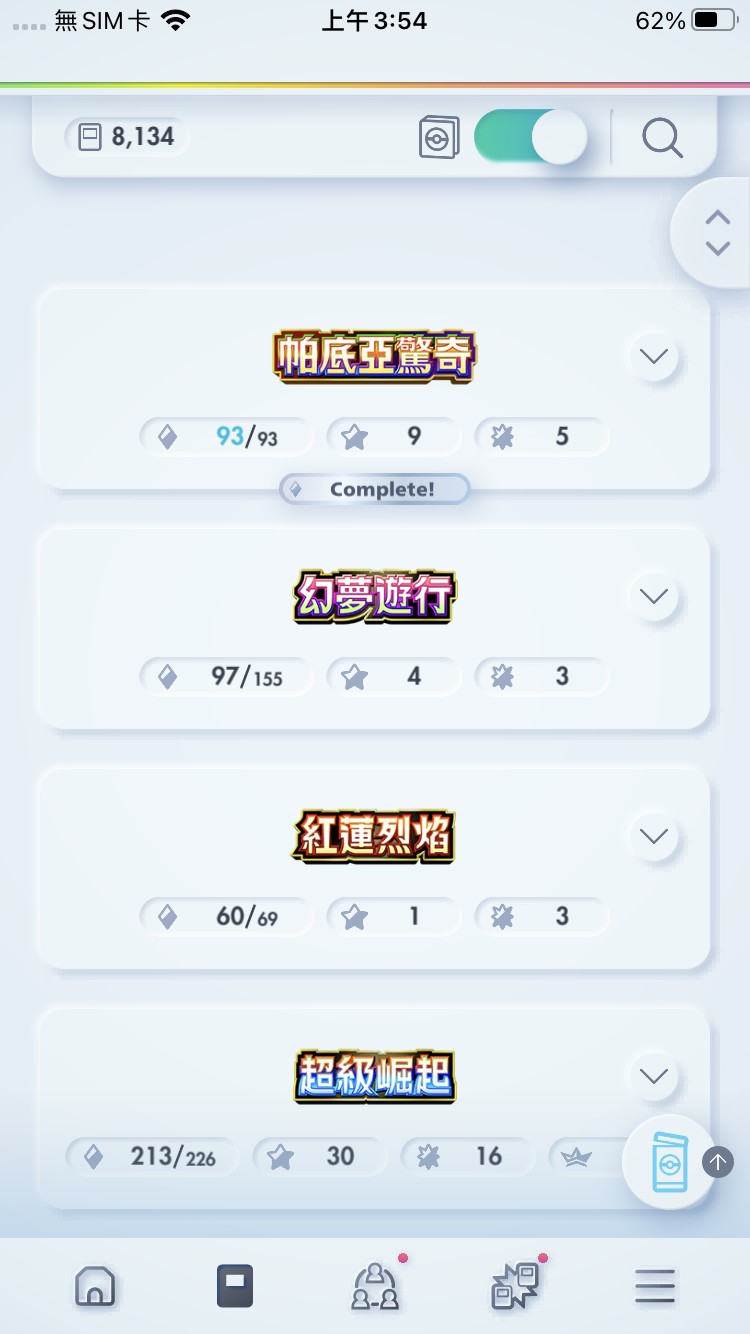Tap the diamond progress counter 60/69
750x1334 pixels.
coord(225,916)
